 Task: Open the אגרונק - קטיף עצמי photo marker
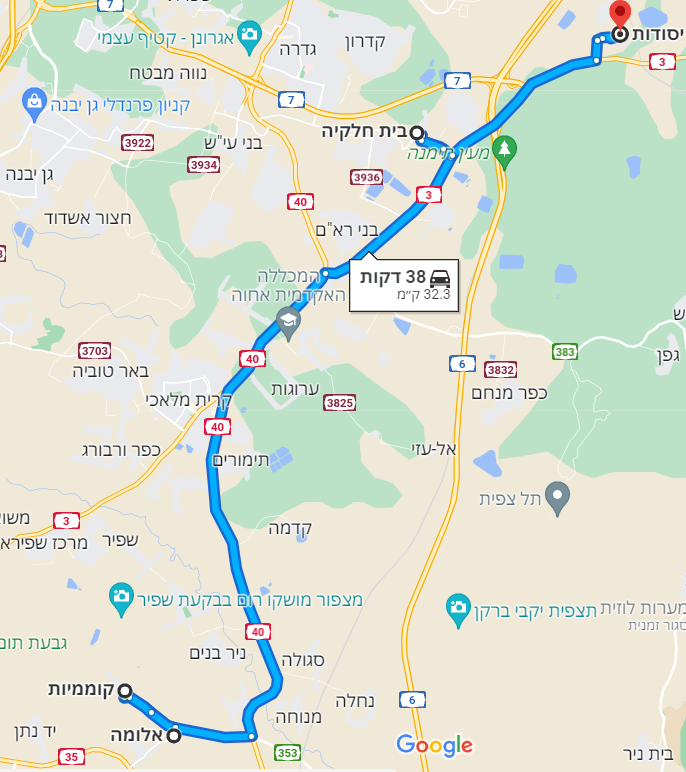(249, 33)
